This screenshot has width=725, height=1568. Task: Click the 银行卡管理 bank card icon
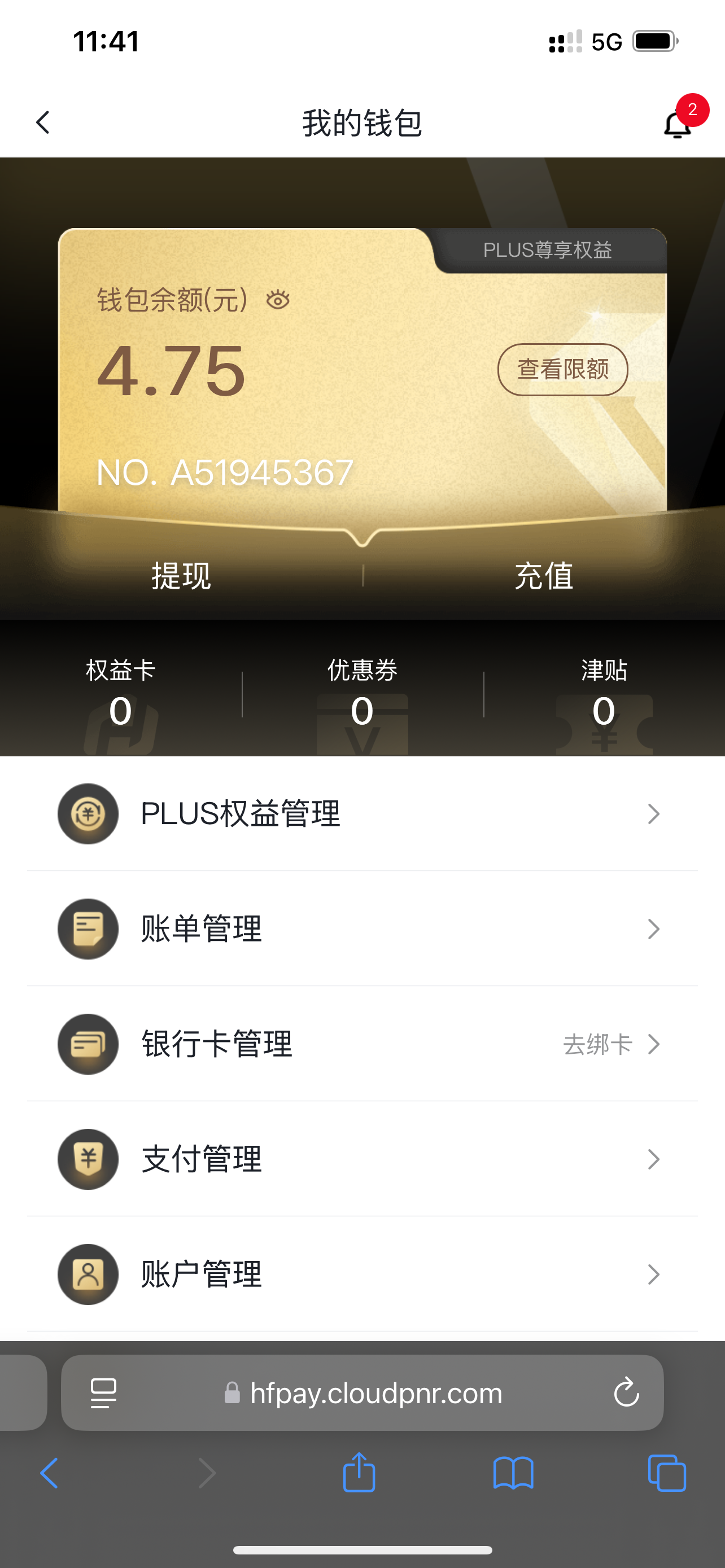pyautogui.click(x=87, y=1044)
